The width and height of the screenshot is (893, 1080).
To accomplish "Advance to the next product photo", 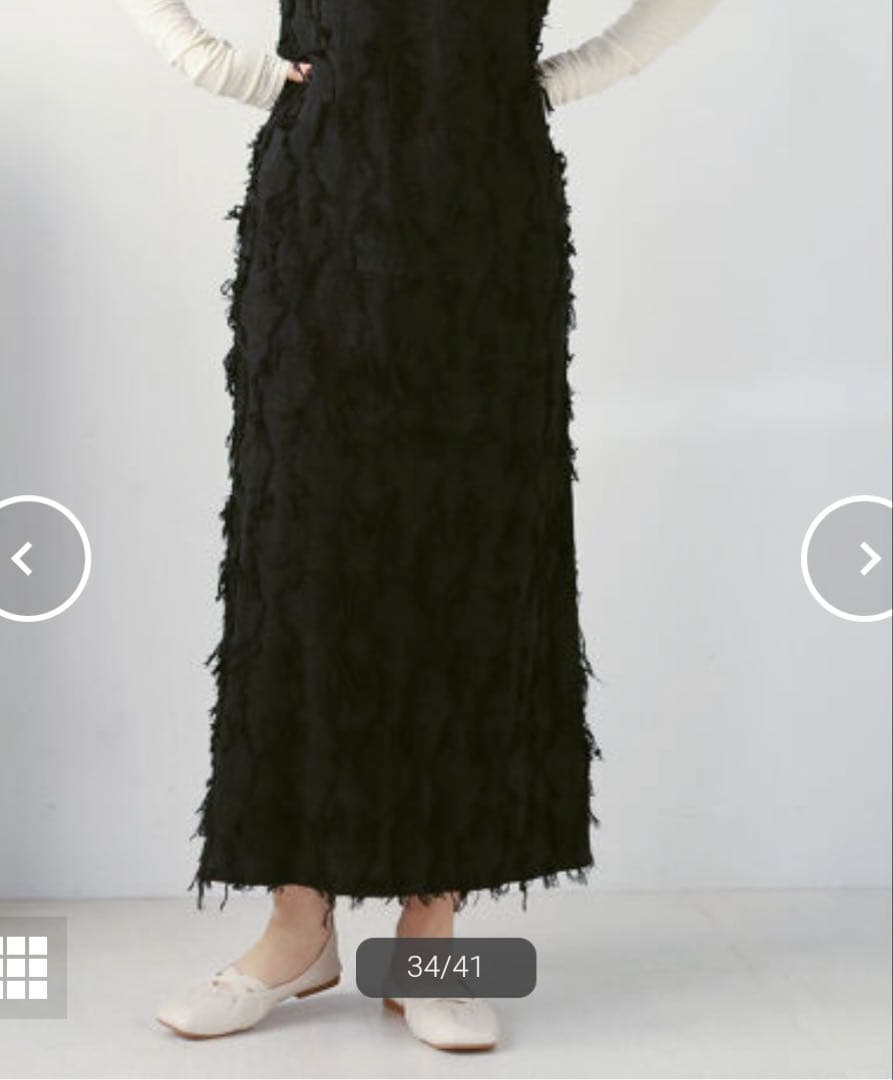I will pyautogui.click(x=848, y=559).
